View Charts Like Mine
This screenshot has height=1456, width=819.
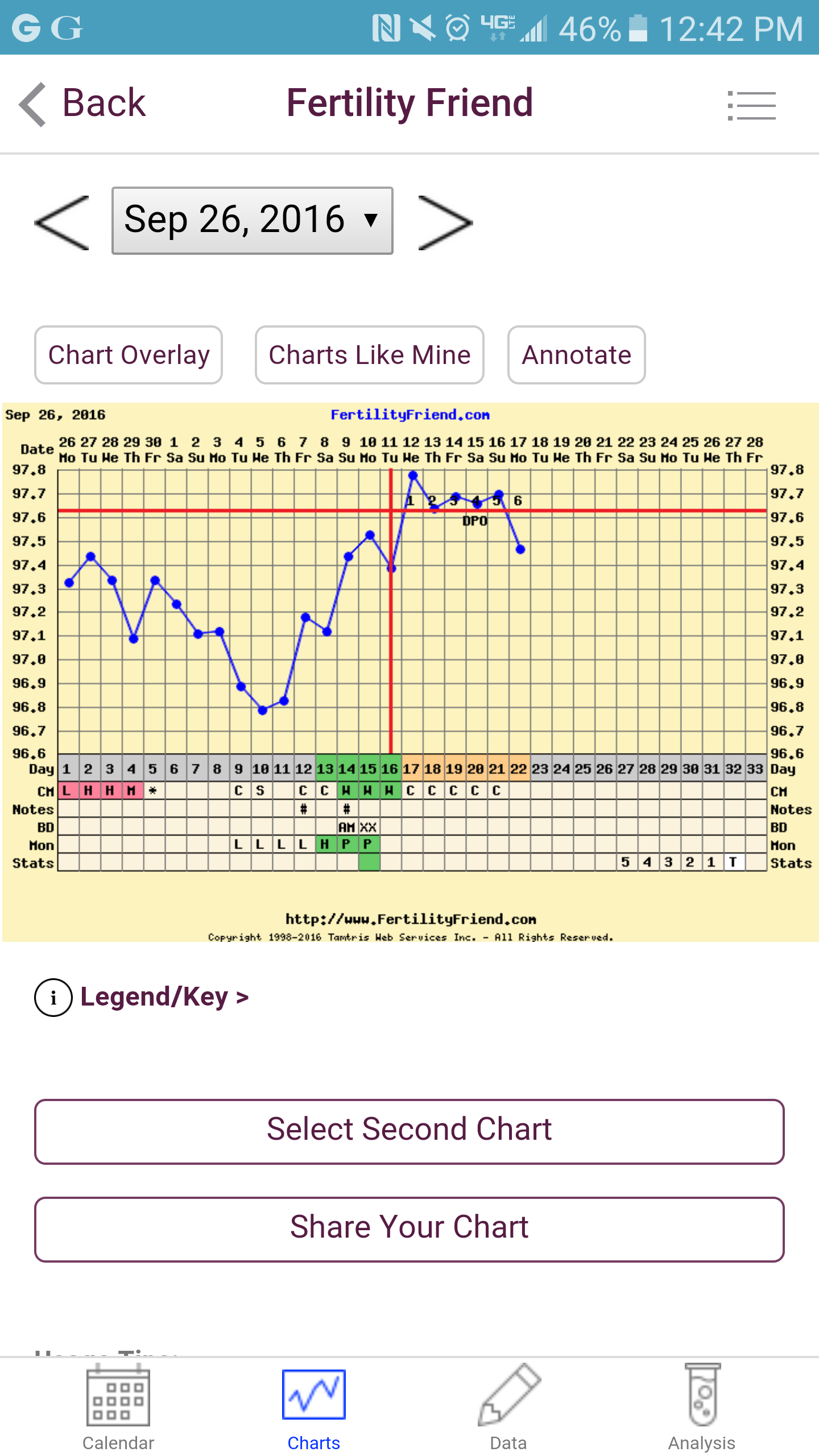pos(370,355)
